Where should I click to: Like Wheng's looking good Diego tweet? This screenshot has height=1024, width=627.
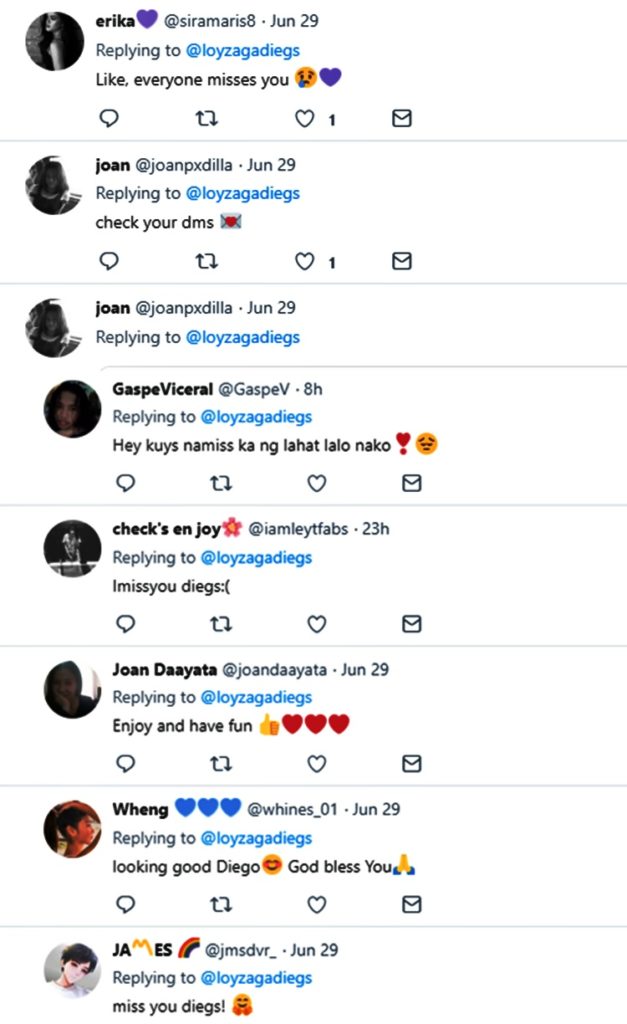pyautogui.click(x=317, y=904)
